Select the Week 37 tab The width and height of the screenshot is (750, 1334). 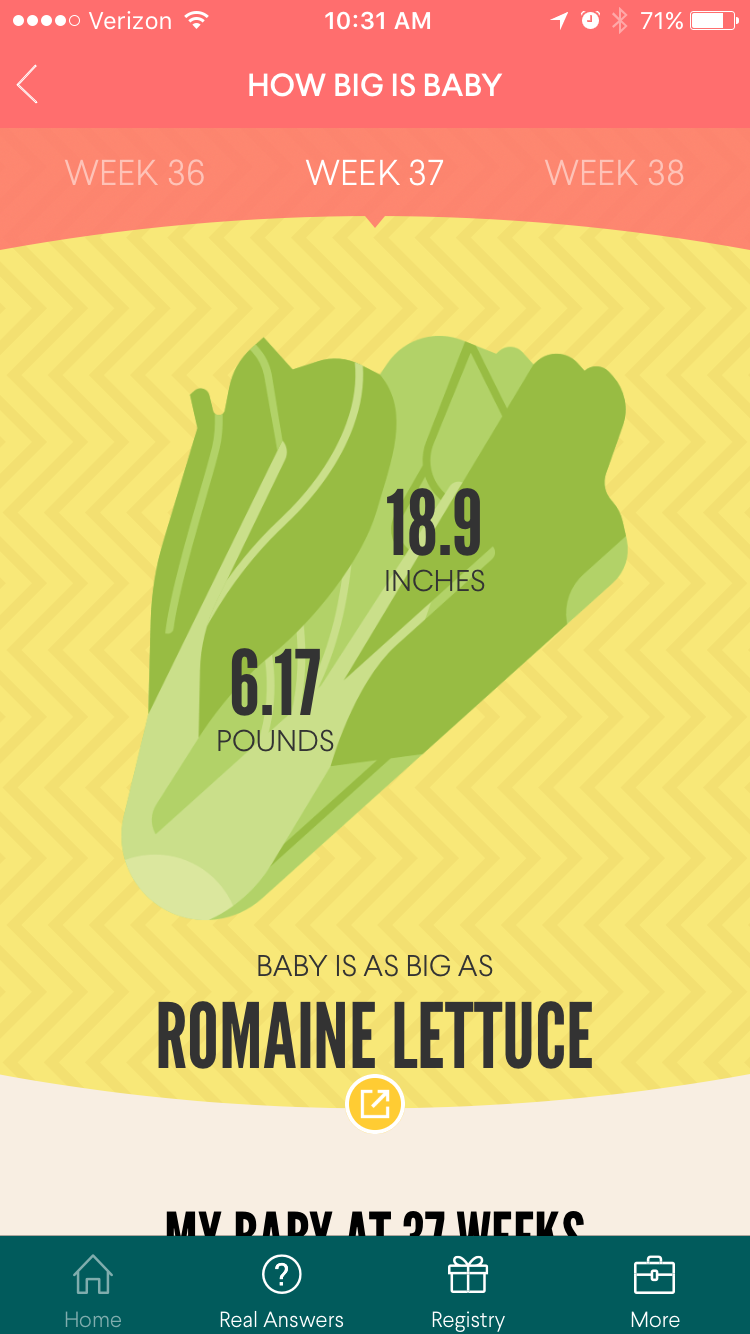point(375,173)
